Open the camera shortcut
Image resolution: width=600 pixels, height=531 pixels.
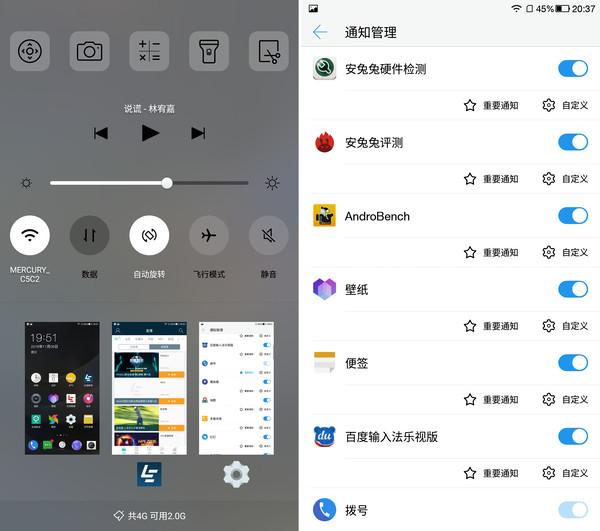[89, 51]
